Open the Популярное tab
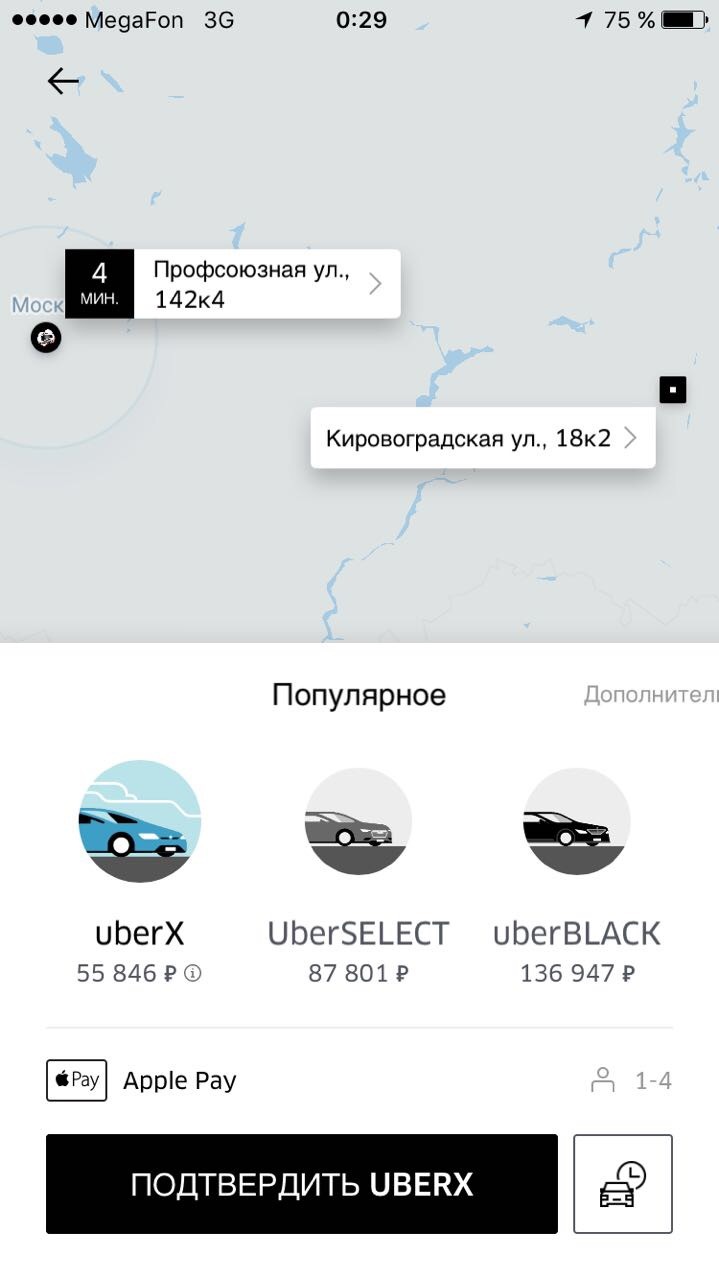Viewport: 719px width, 1280px height. [x=358, y=694]
